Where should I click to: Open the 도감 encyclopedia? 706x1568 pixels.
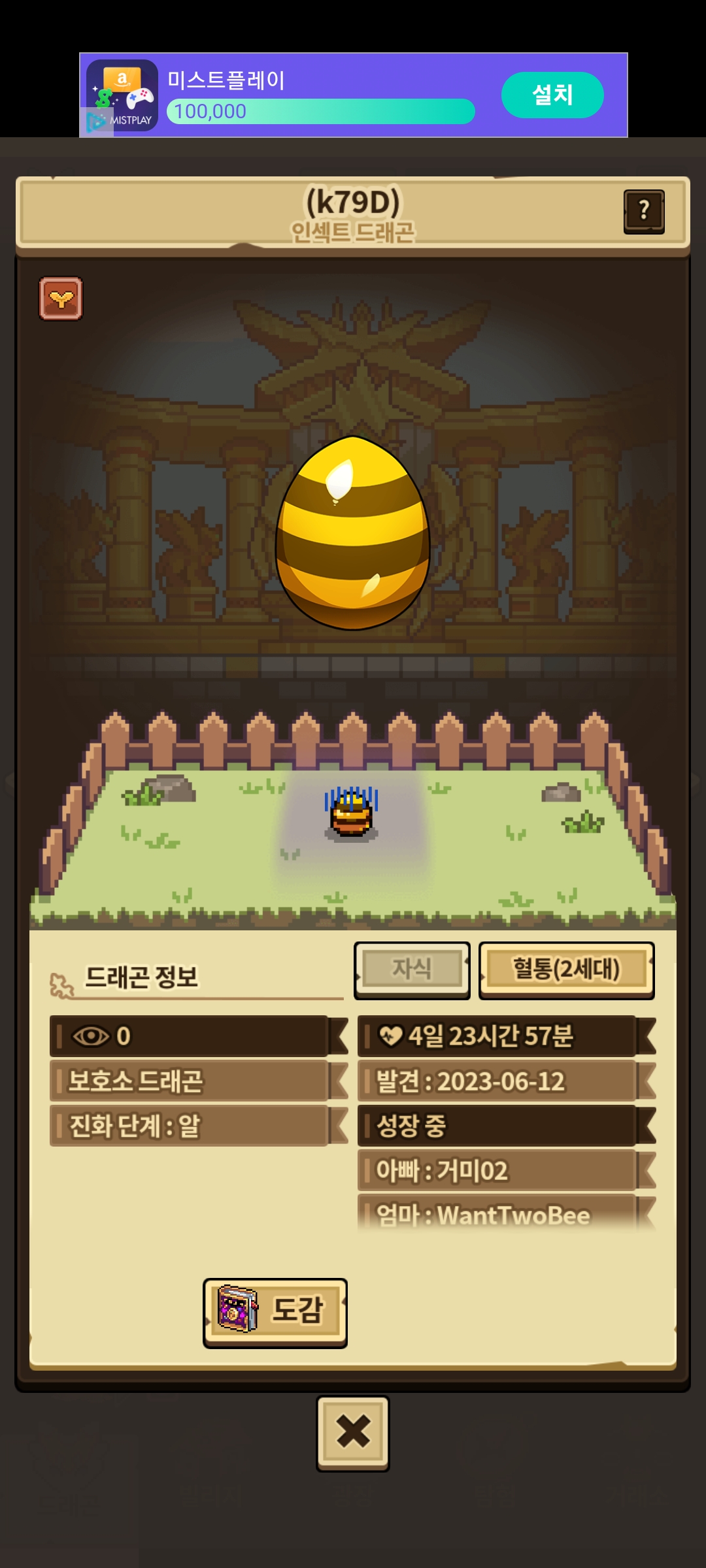[275, 1312]
